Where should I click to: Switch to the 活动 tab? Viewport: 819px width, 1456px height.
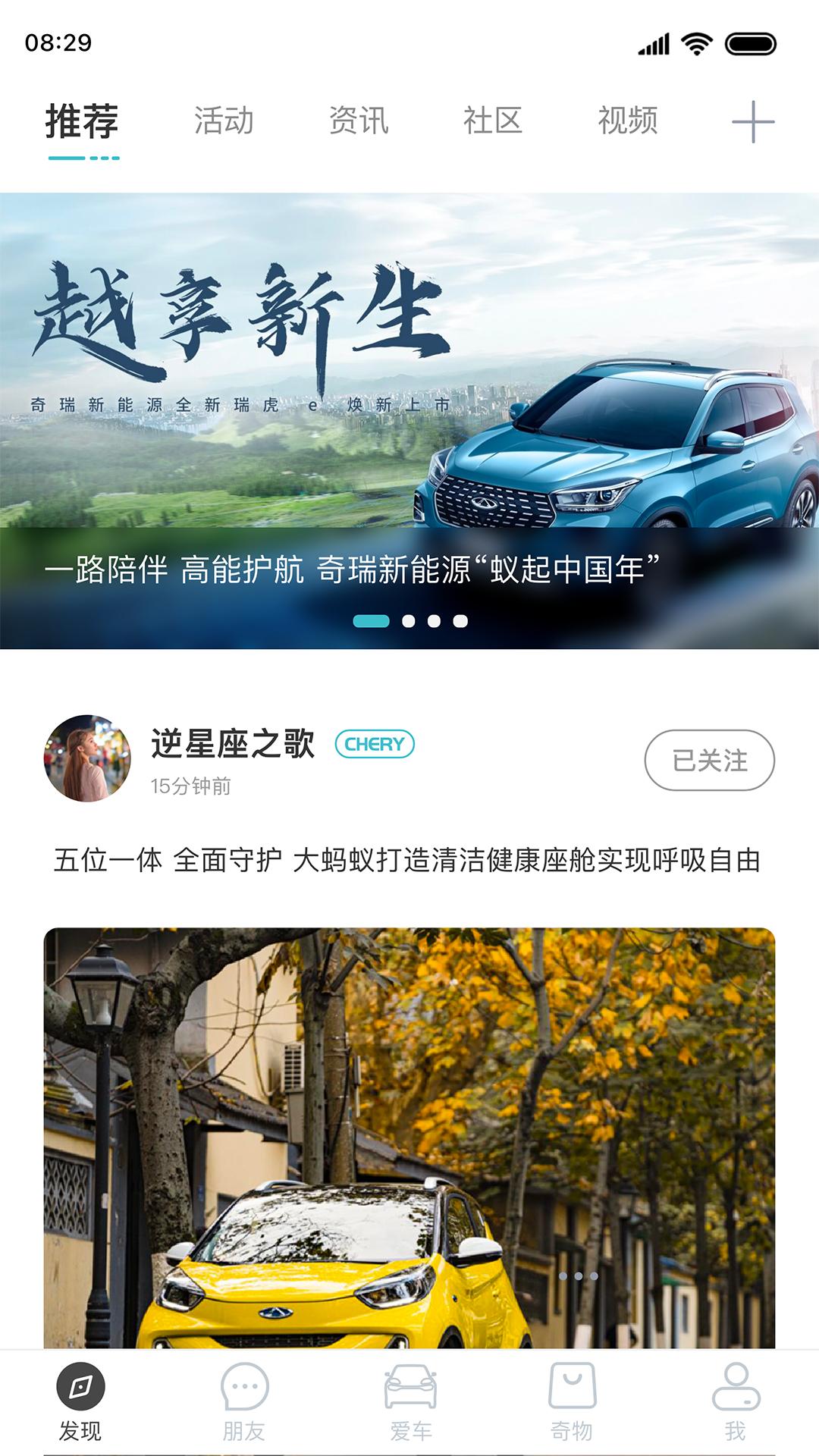(224, 121)
